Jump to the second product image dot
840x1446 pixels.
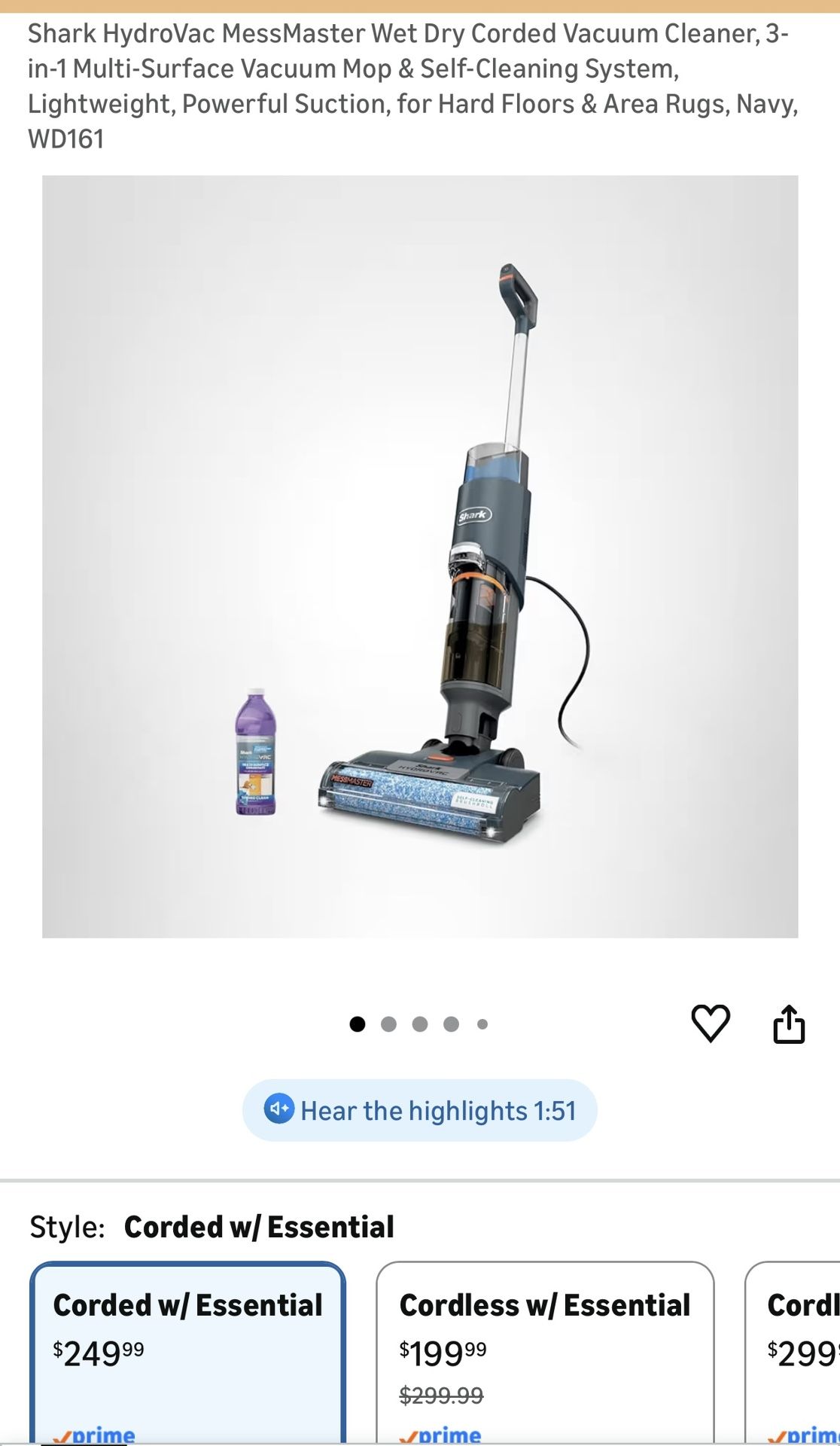click(388, 1024)
